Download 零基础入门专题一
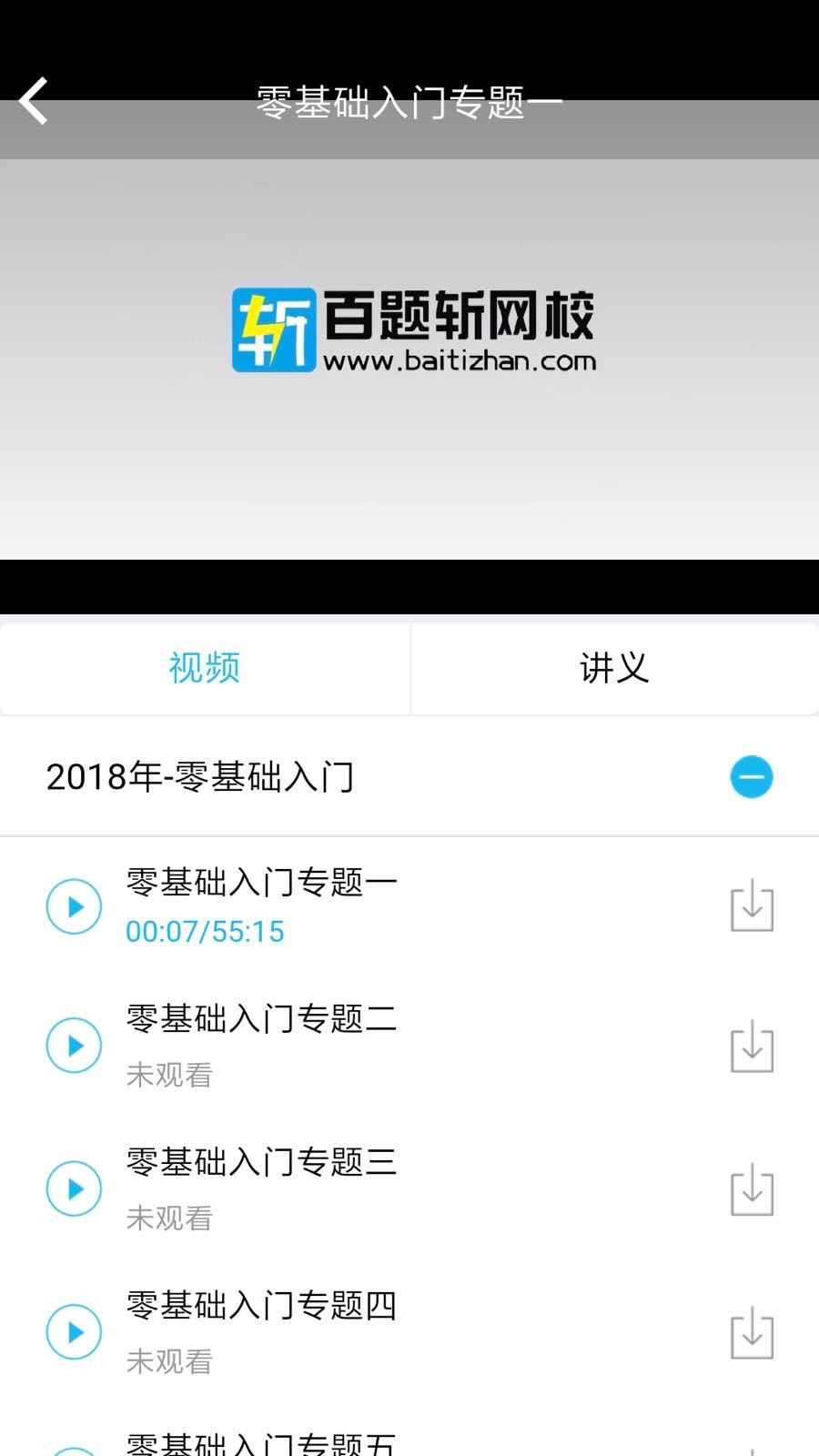Screen dimensions: 819x1456 [x=751, y=905]
